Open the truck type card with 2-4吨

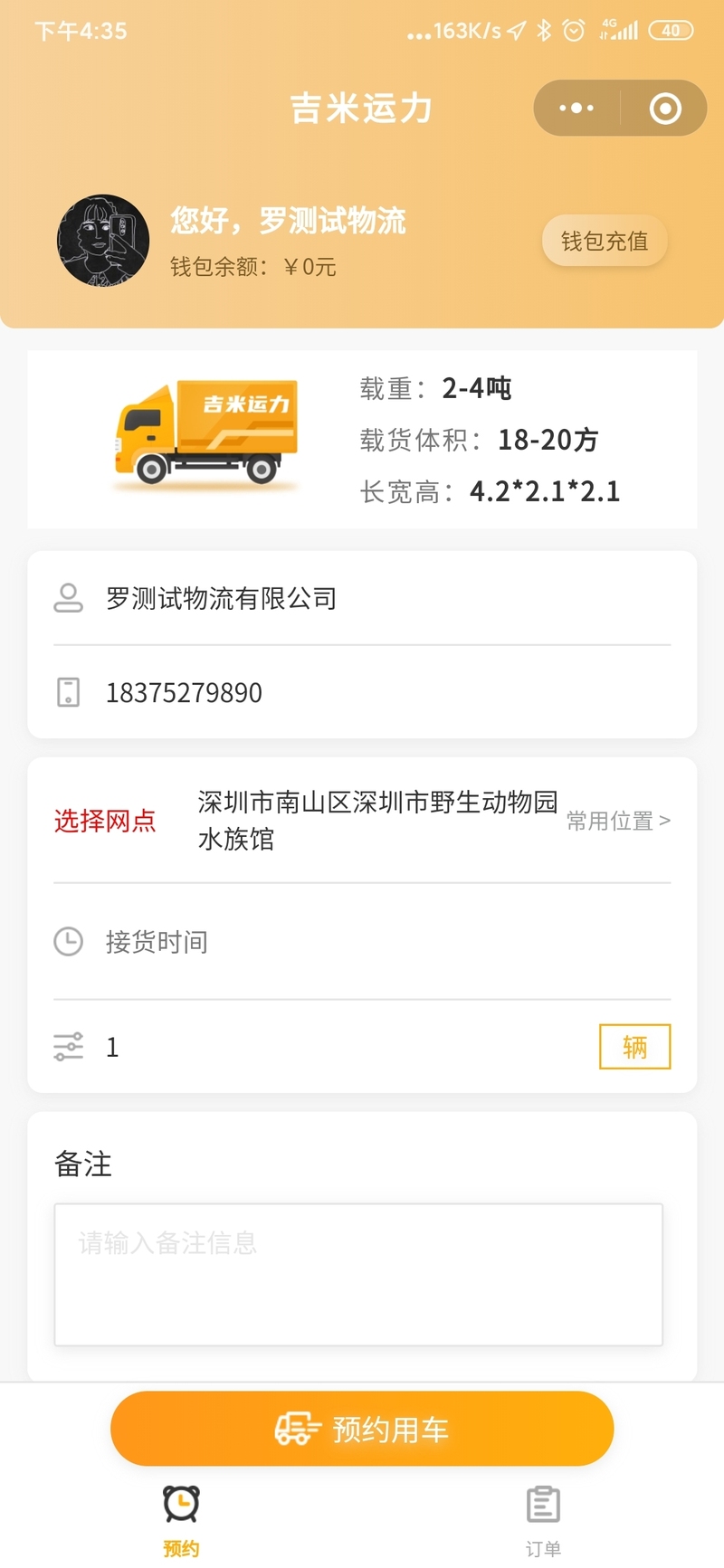click(x=362, y=439)
